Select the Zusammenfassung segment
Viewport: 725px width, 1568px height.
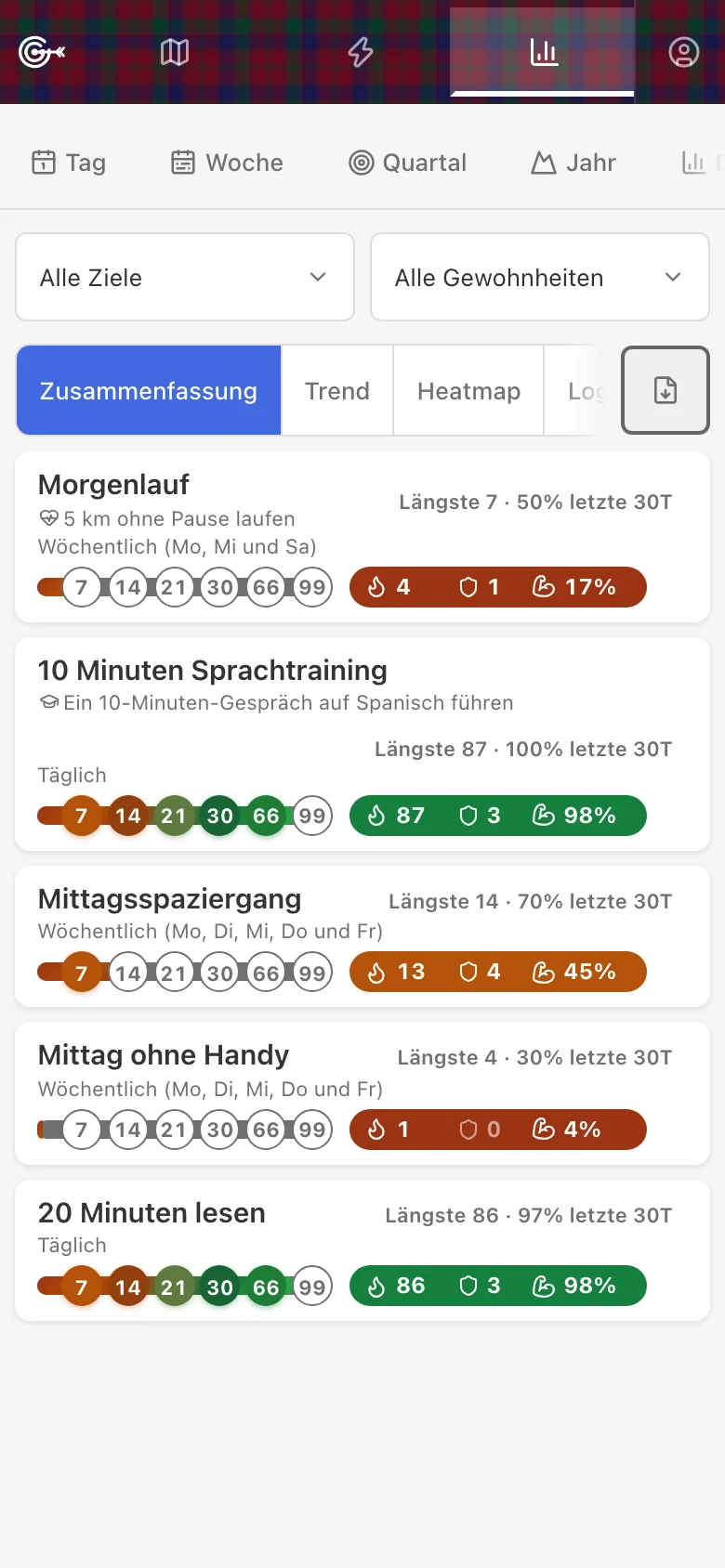[x=149, y=391]
